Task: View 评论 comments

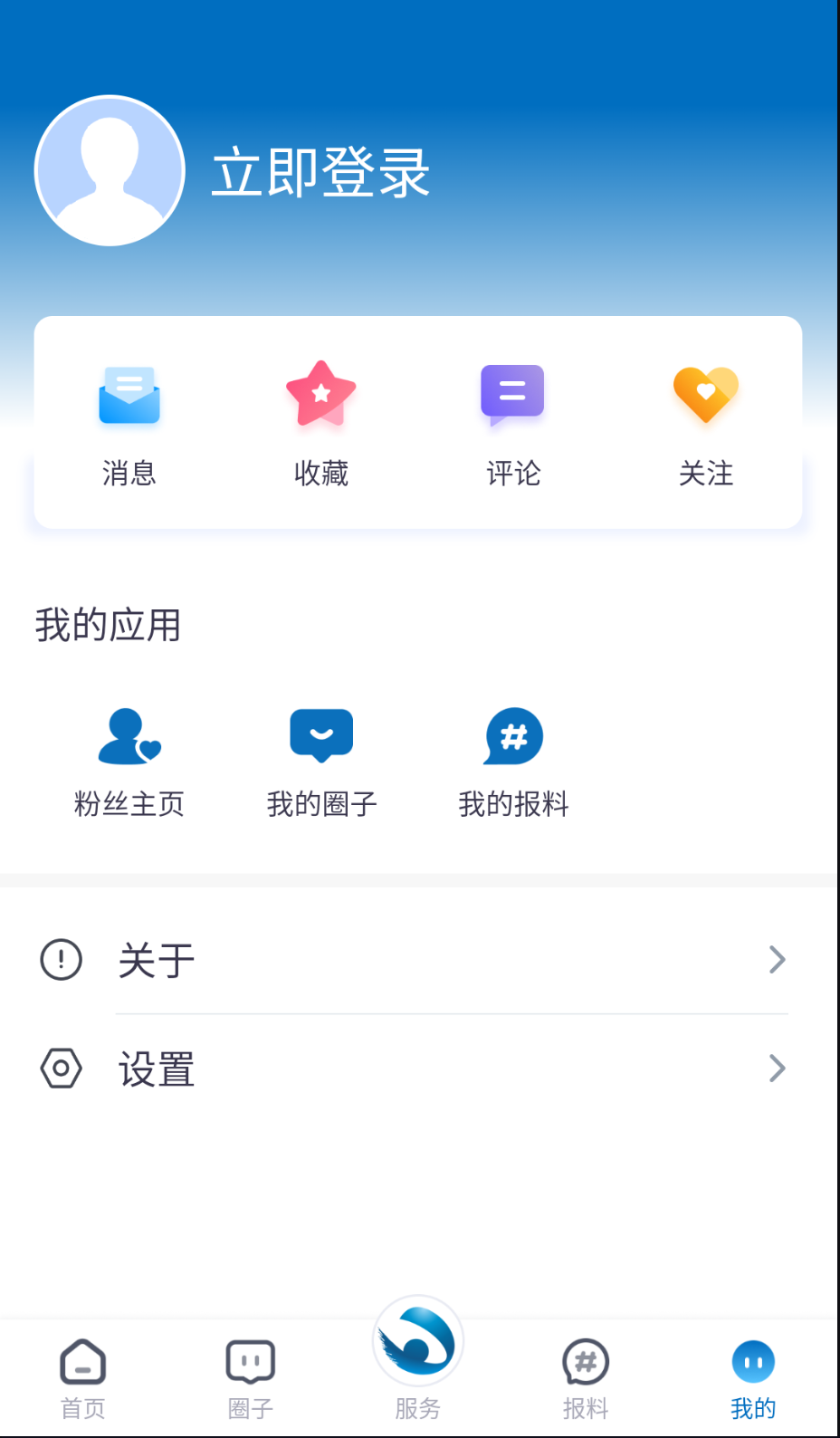Action: [513, 424]
